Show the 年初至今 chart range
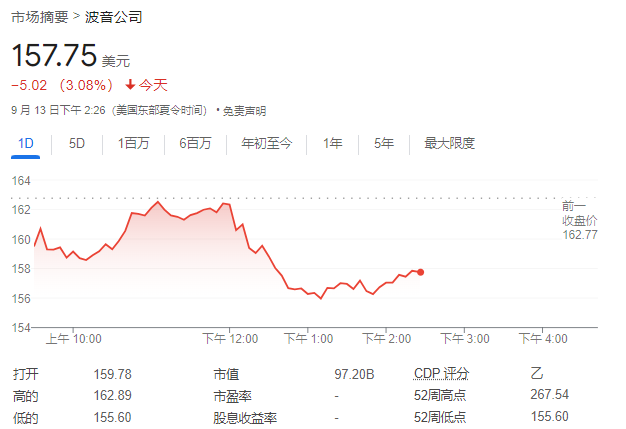This screenshot has height=429, width=626. 266,143
